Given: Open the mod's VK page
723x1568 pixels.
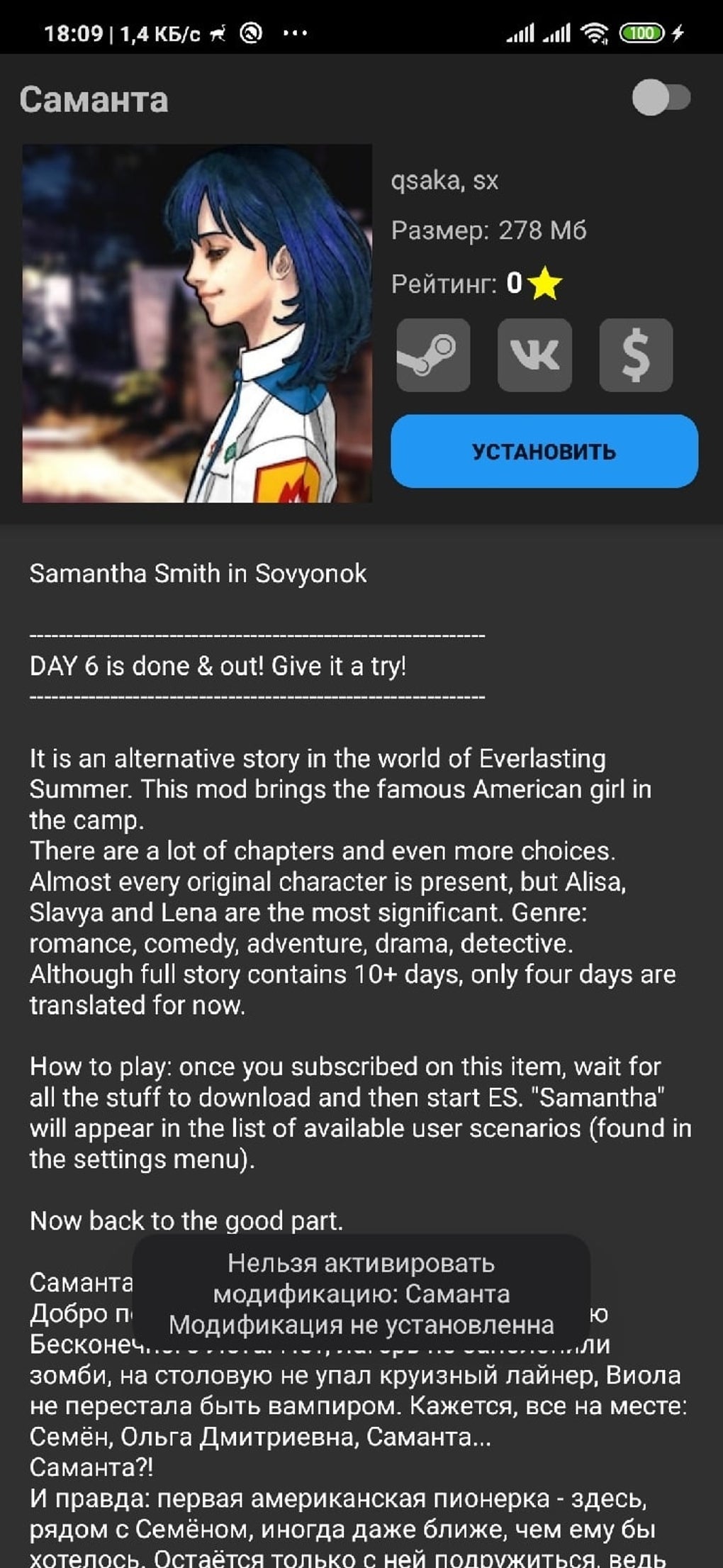Looking at the screenshot, I should [x=534, y=355].
